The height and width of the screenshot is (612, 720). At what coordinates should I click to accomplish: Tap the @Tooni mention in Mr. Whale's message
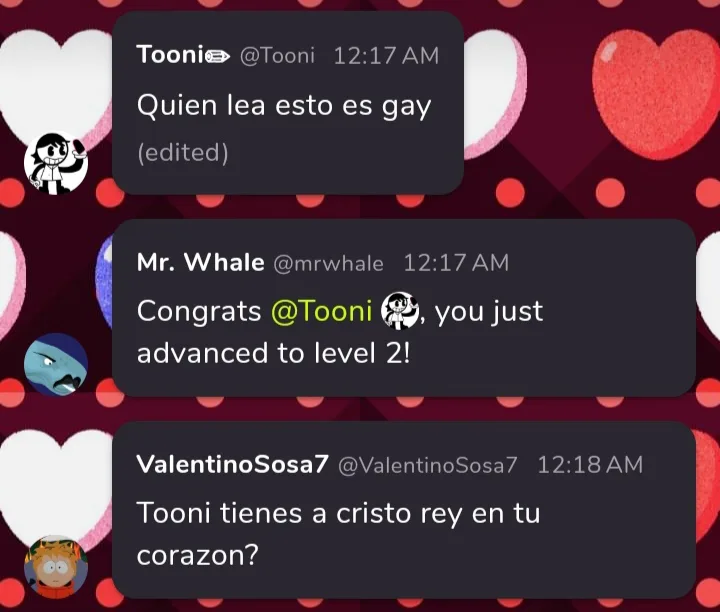pyautogui.click(x=321, y=311)
